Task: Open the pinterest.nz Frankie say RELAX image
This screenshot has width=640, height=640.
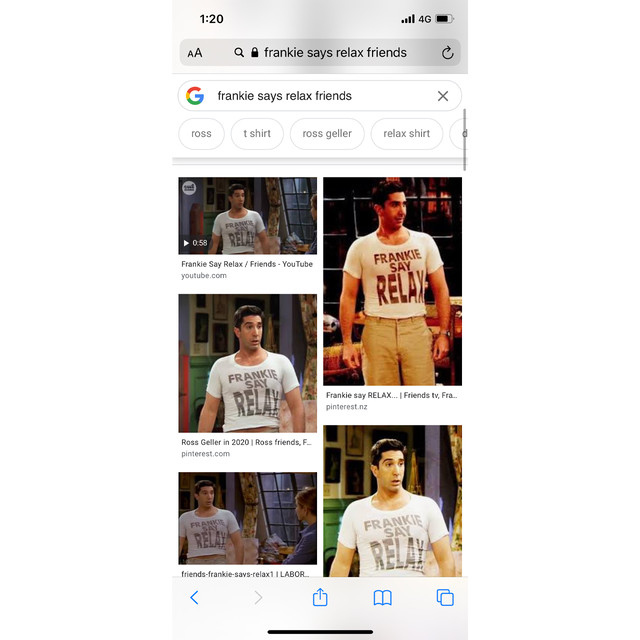Action: [x=392, y=281]
